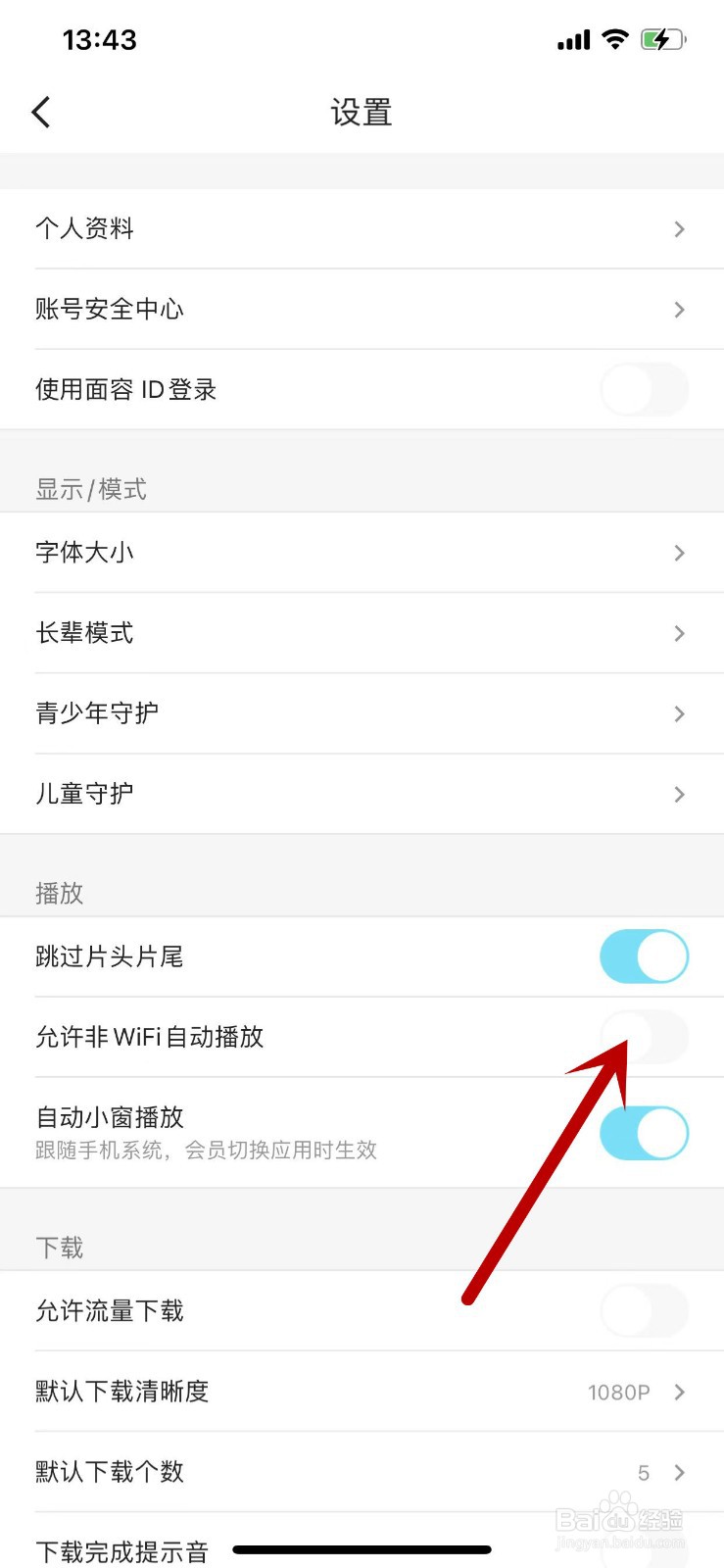The height and width of the screenshot is (1568, 724).
Task: Open 青少年守护 page
Action: coord(362,713)
